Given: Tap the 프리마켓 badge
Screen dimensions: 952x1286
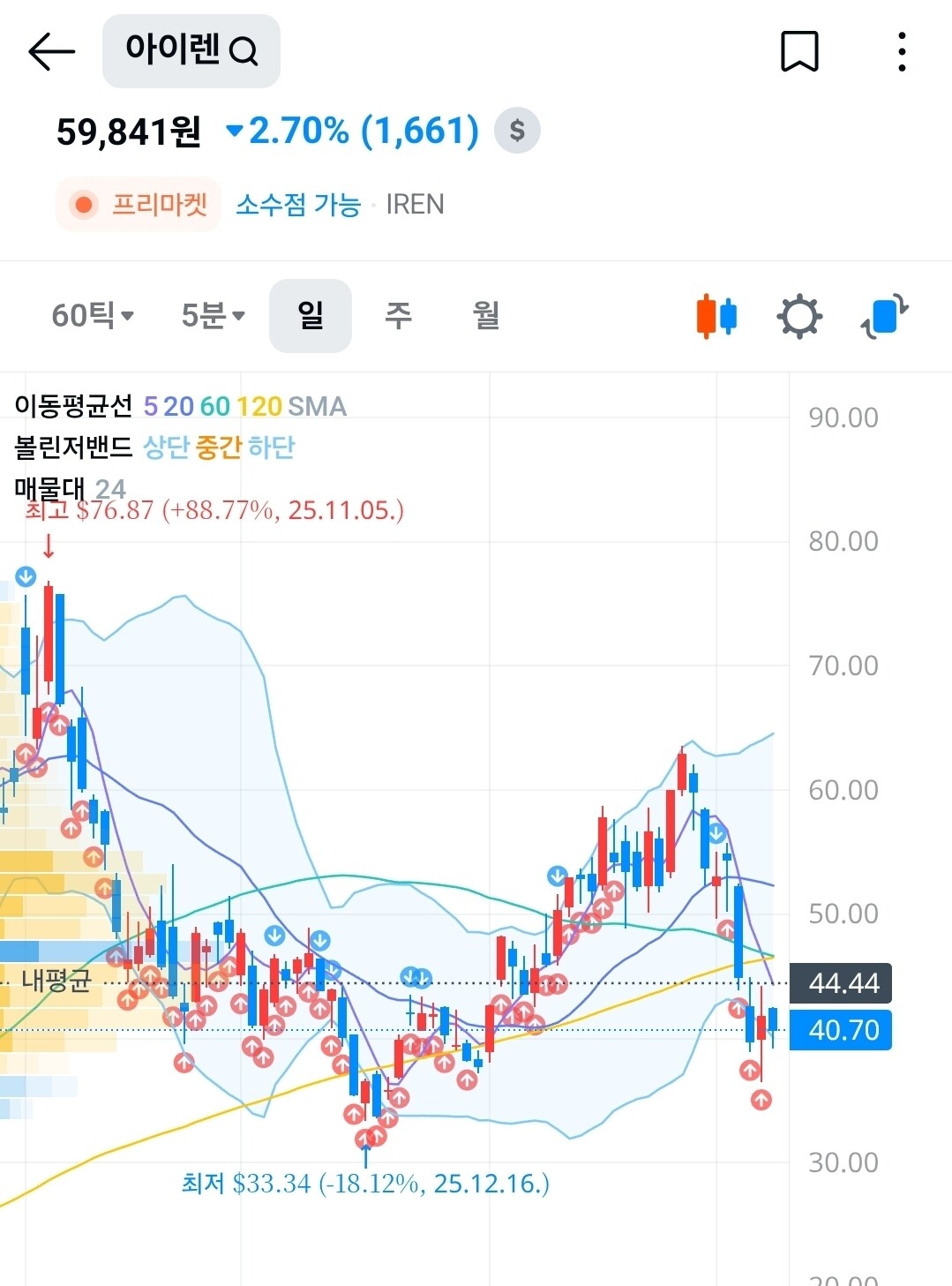Looking at the screenshot, I should pyautogui.click(x=139, y=205).
